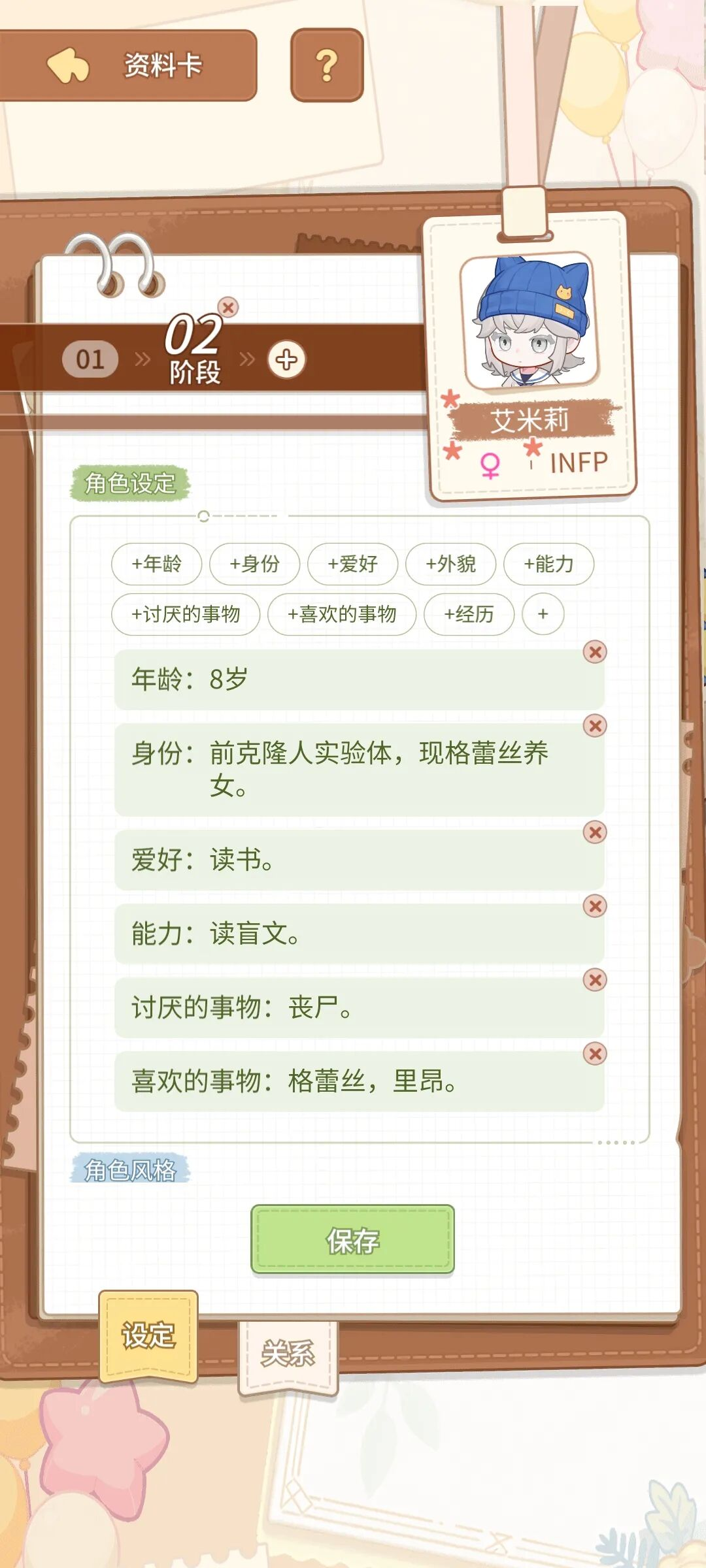This screenshot has height=1568, width=706.
Task: Remove the 年龄：8岁 entry
Action: 595,651
